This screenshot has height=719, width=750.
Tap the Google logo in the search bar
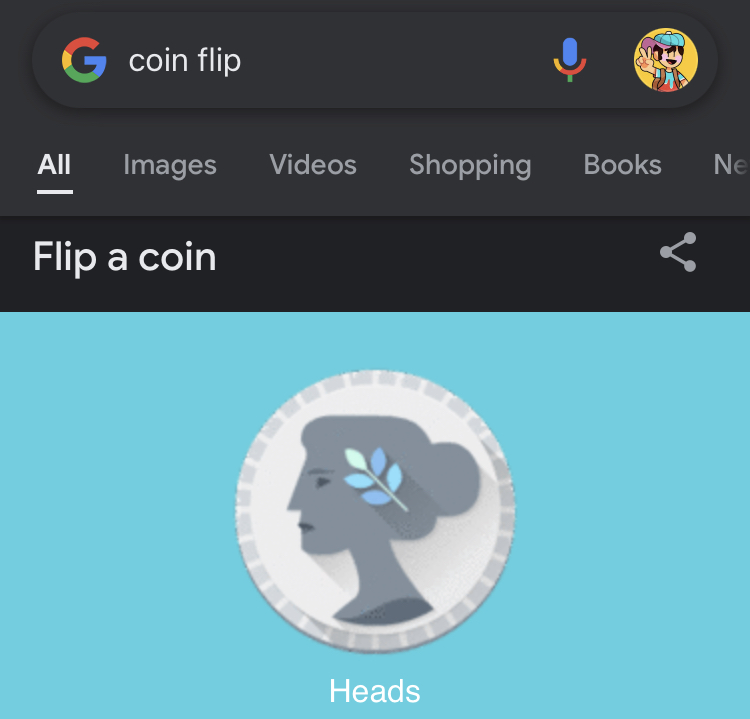pos(84,61)
